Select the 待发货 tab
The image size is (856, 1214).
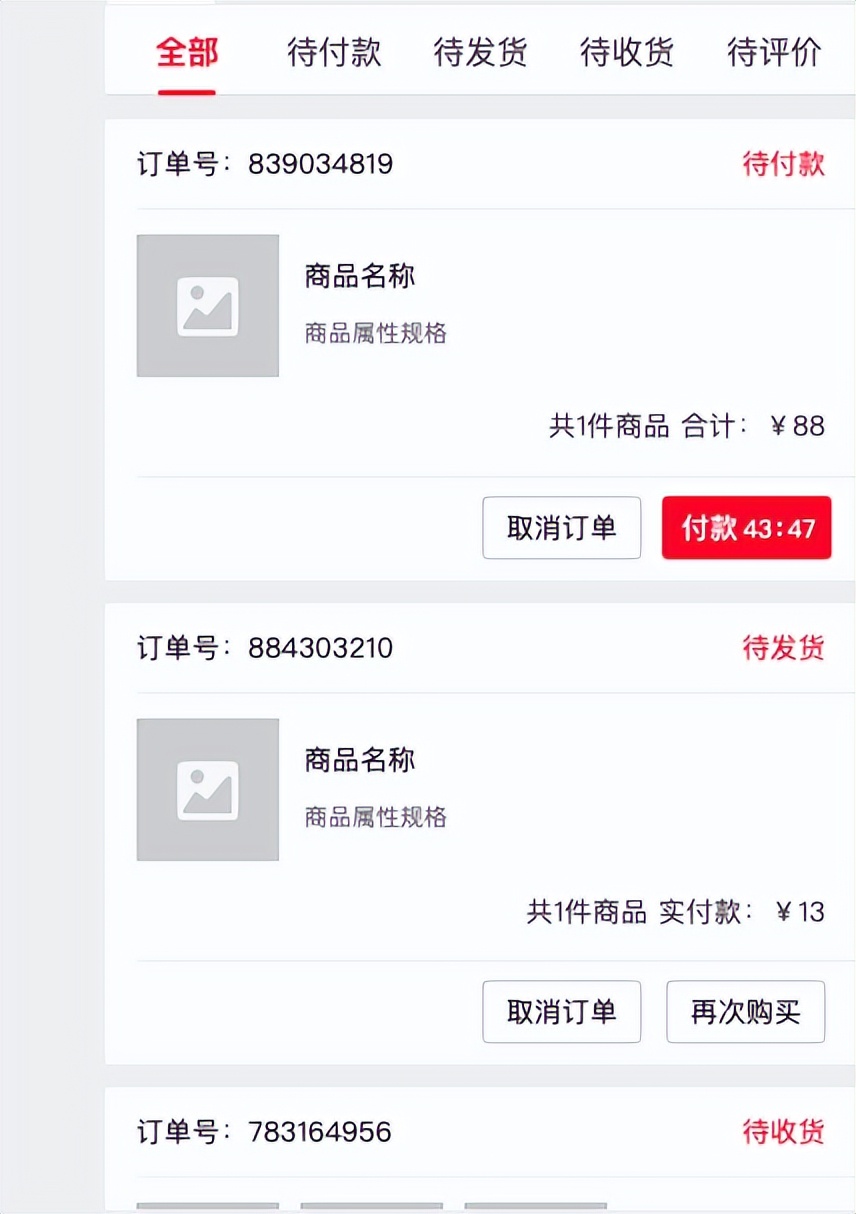(x=479, y=55)
